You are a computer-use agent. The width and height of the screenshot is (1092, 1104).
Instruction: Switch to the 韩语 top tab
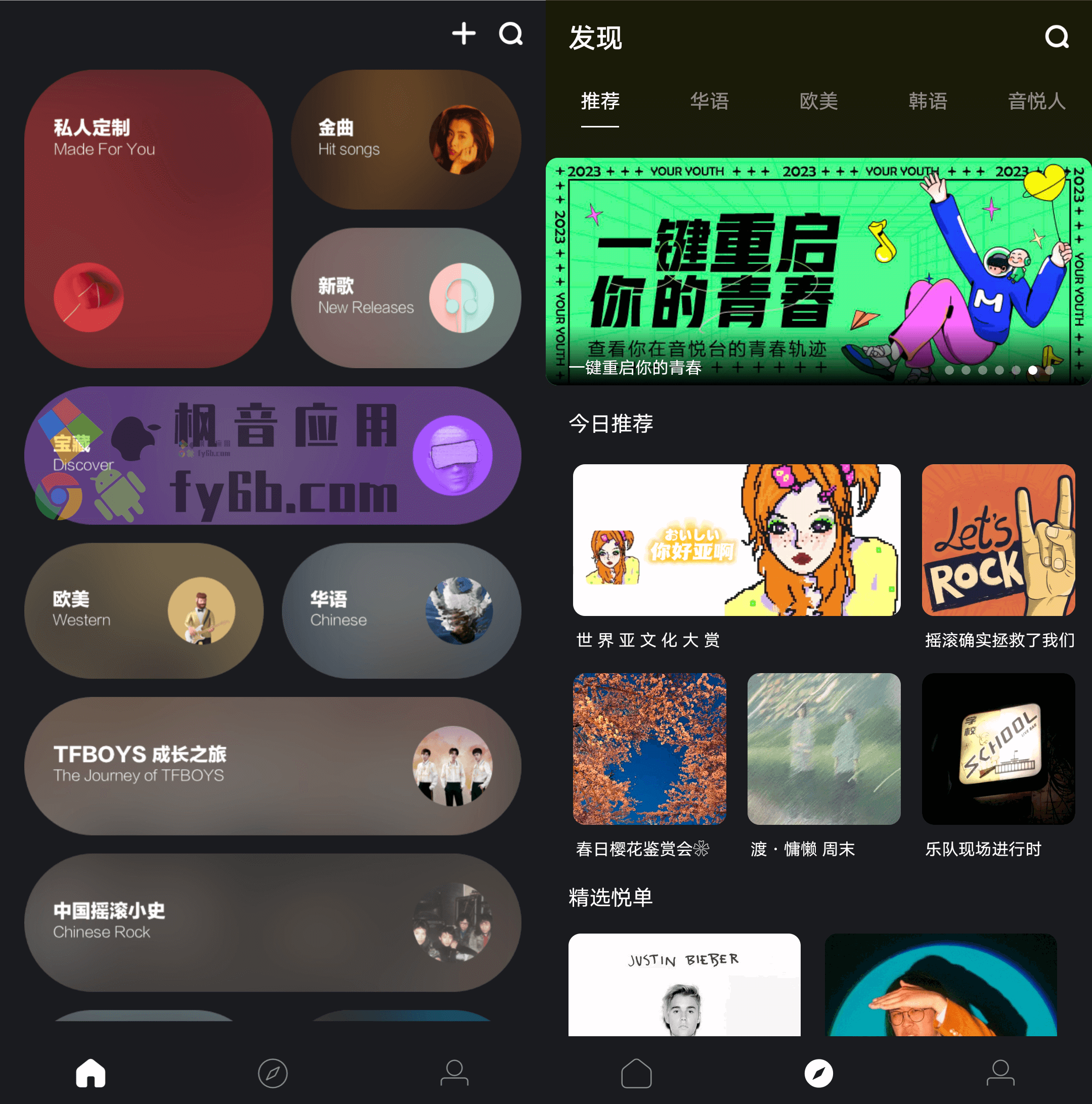[x=928, y=101]
